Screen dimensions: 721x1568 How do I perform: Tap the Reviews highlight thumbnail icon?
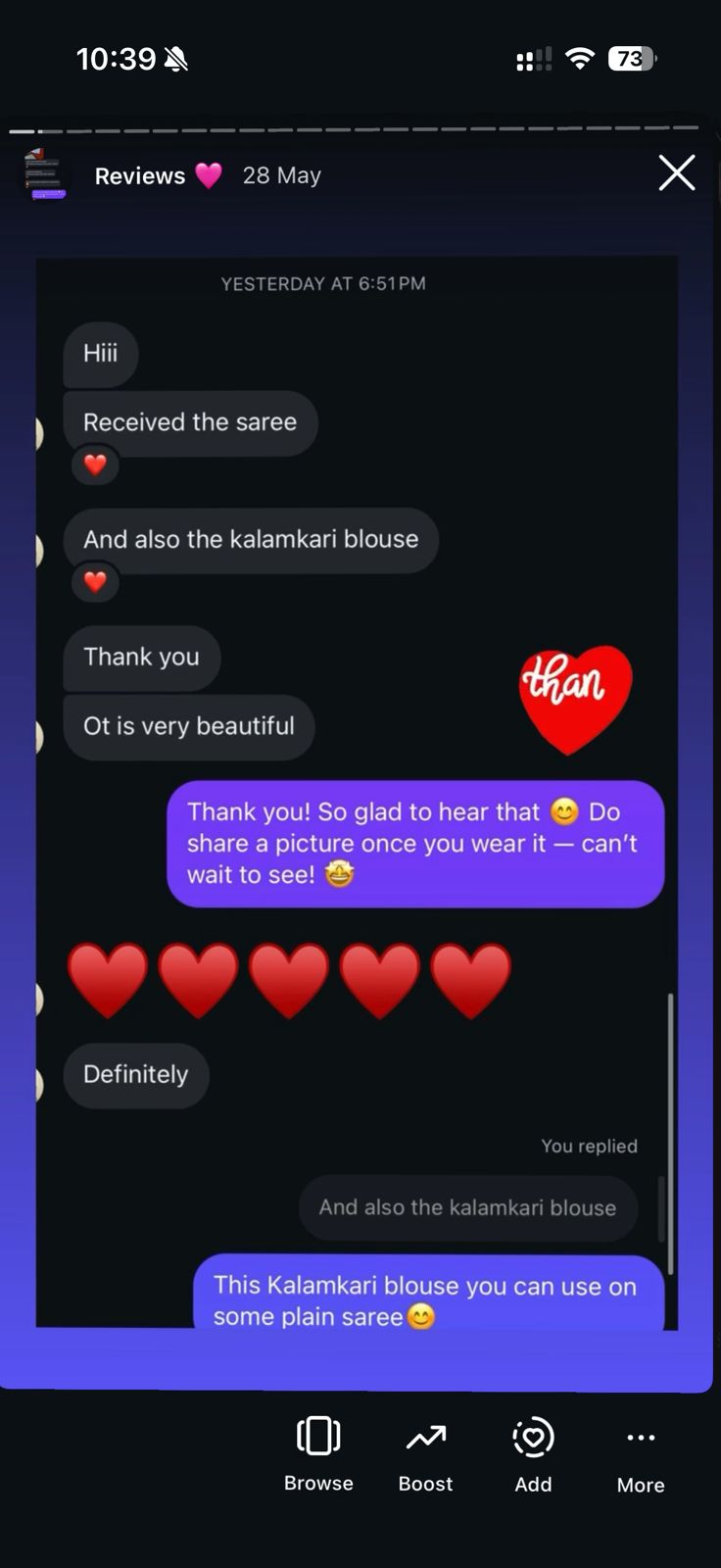coord(45,176)
